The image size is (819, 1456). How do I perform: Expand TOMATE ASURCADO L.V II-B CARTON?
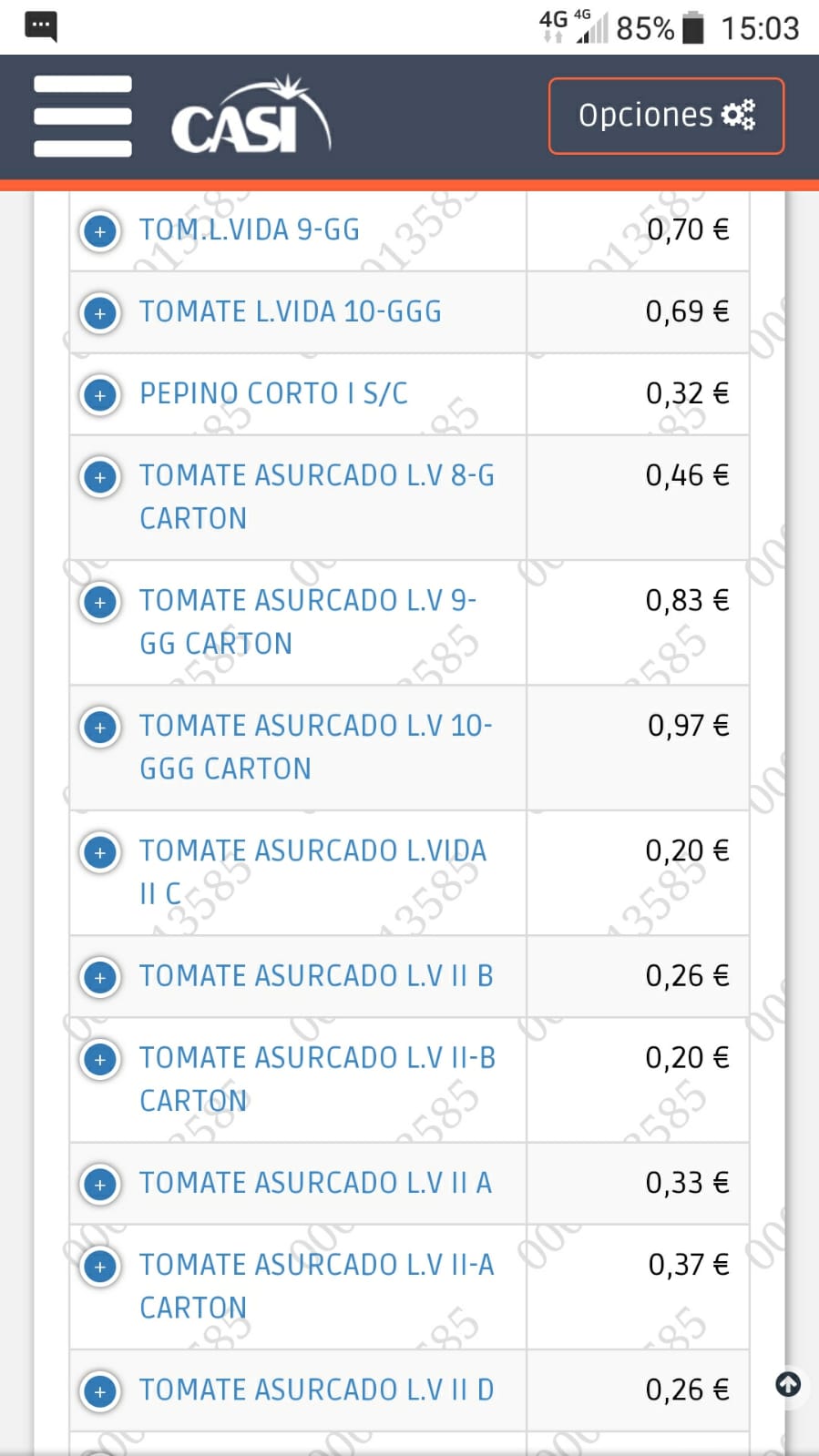click(x=100, y=1059)
